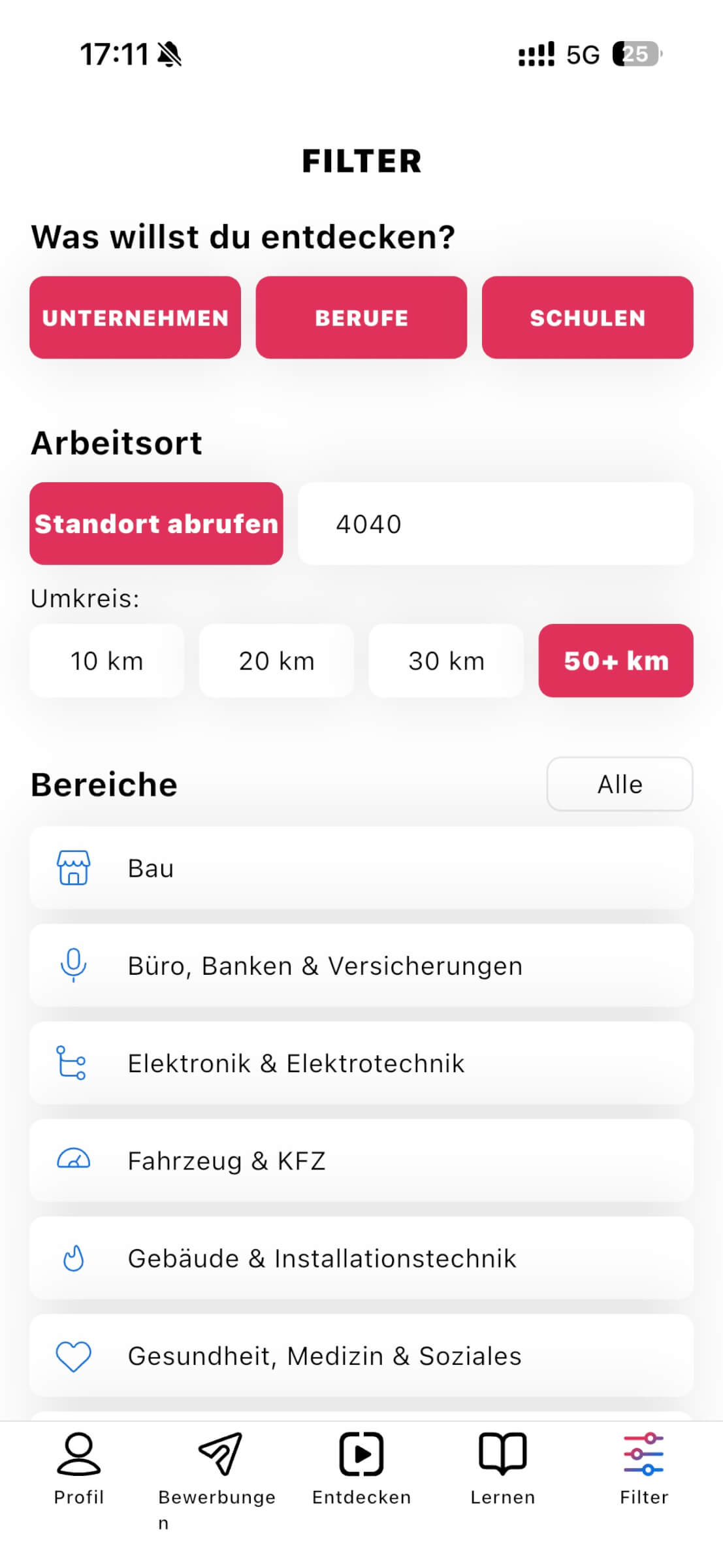Choose the Fahrzeug & KFZ area

click(x=361, y=1160)
